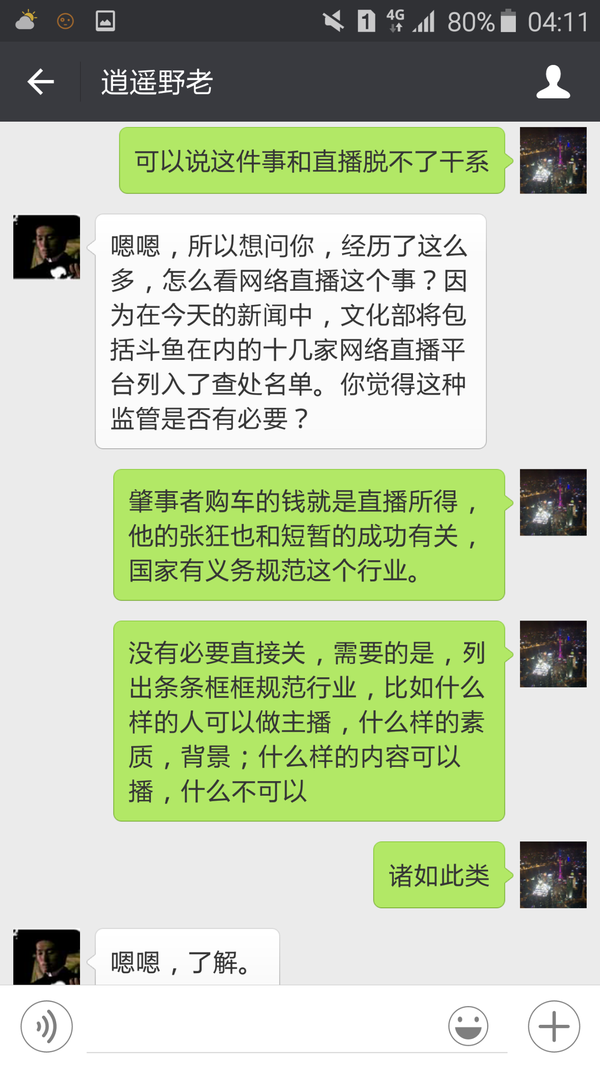Open contact avatar beside 嗯嗯，所以想问你 message
The image size is (600, 1066).
tap(46, 246)
